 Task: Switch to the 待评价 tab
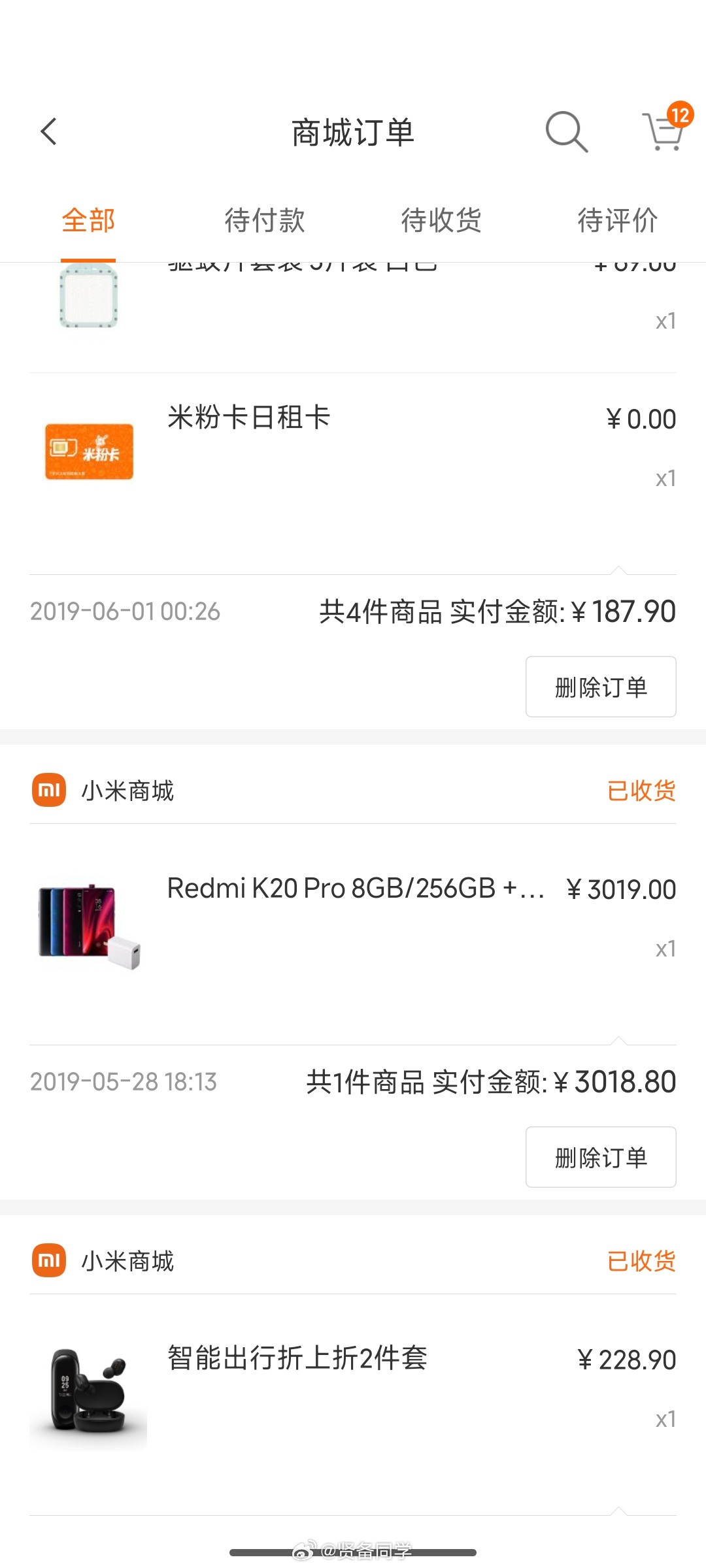pos(618,221)
